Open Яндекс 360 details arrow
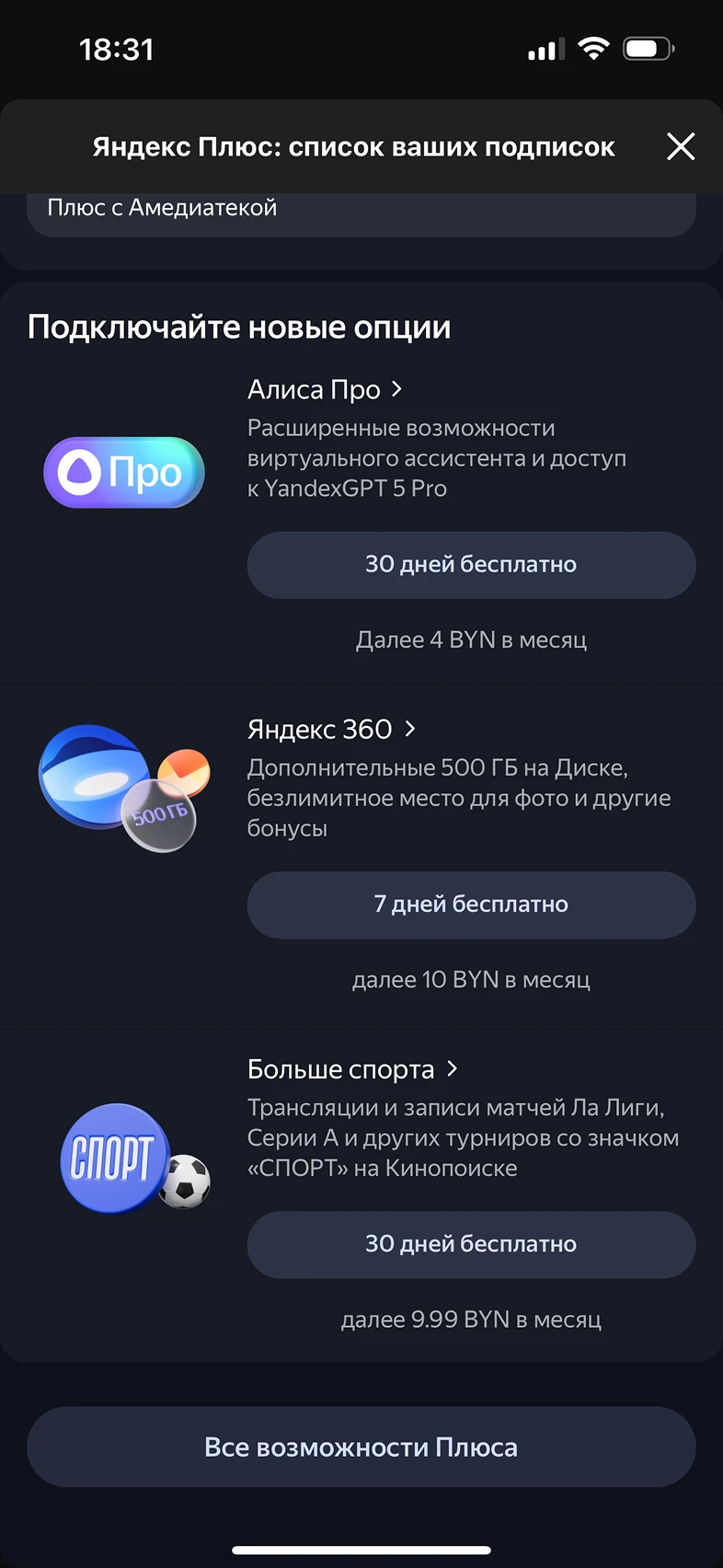The width and height of the screenshot is (723, 1568). point(408,729)
